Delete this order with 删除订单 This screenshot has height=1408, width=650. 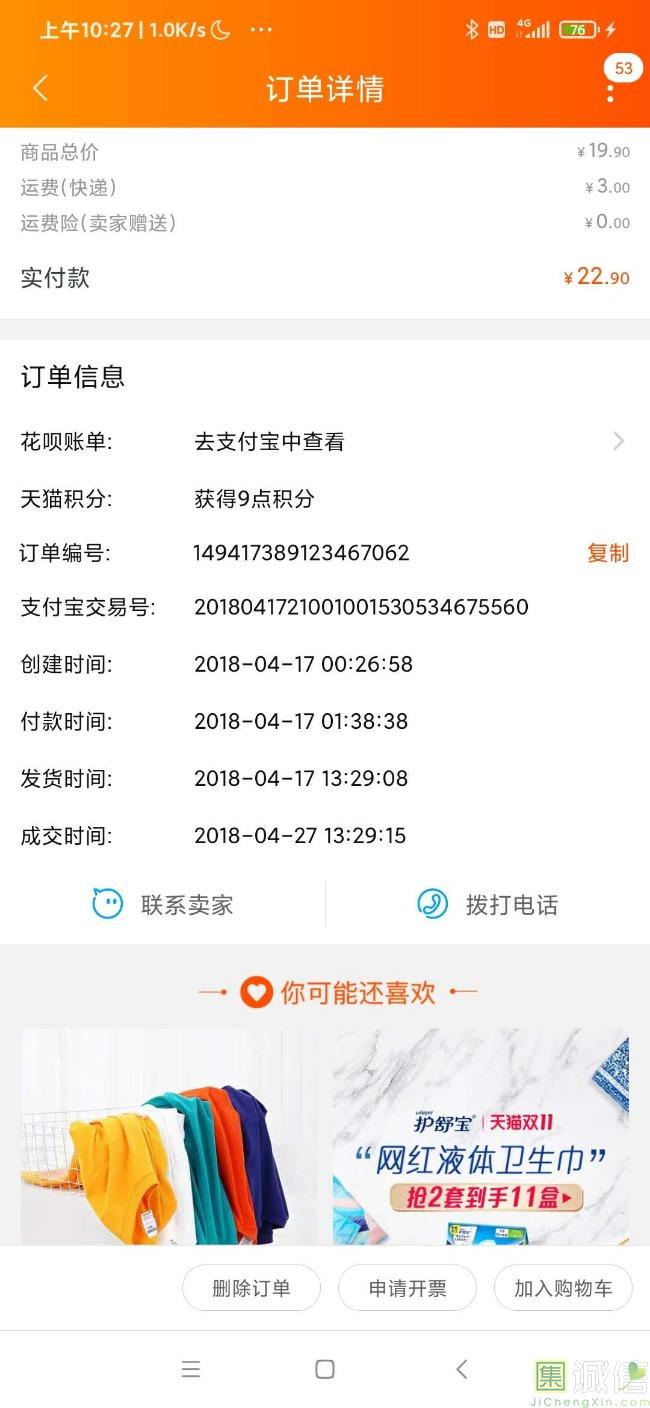tap(251, 1288)
